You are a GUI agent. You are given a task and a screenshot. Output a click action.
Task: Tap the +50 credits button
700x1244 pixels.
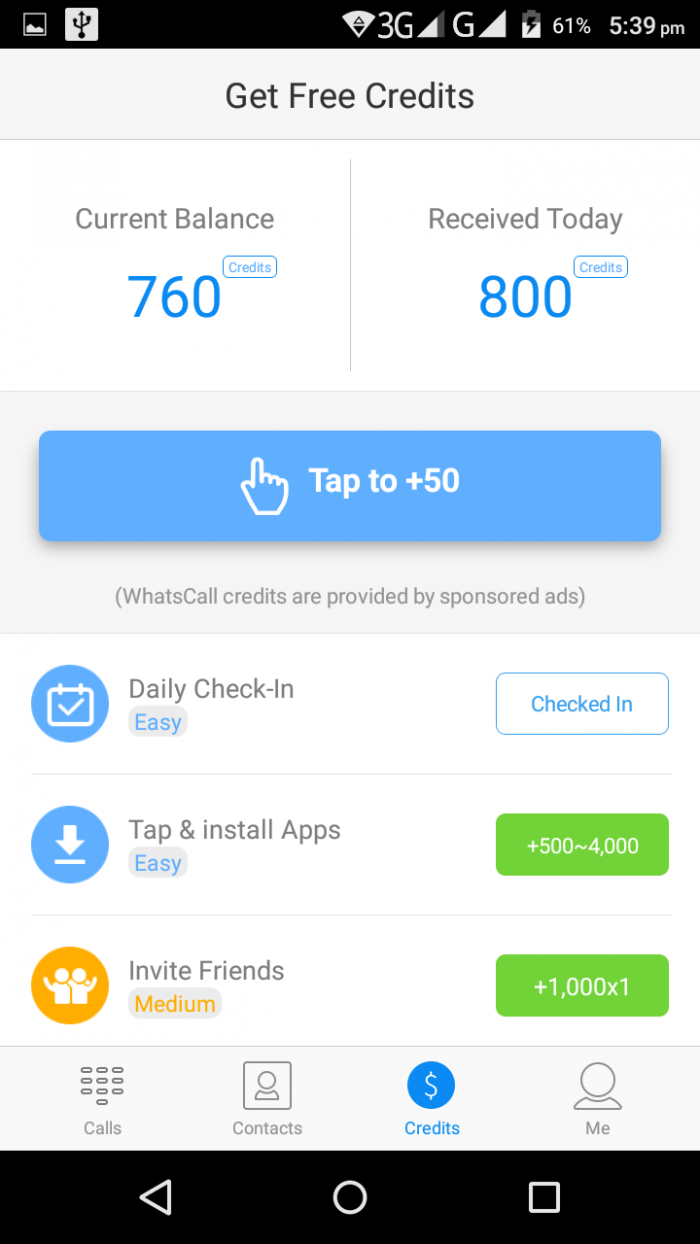click(350, 486)
